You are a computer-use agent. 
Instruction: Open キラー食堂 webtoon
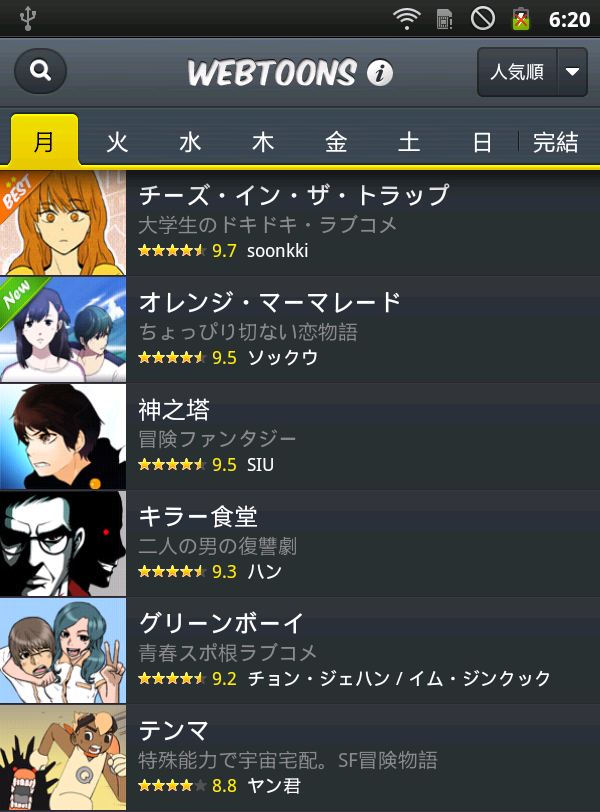pyautogui.click(x=300, y=543)
